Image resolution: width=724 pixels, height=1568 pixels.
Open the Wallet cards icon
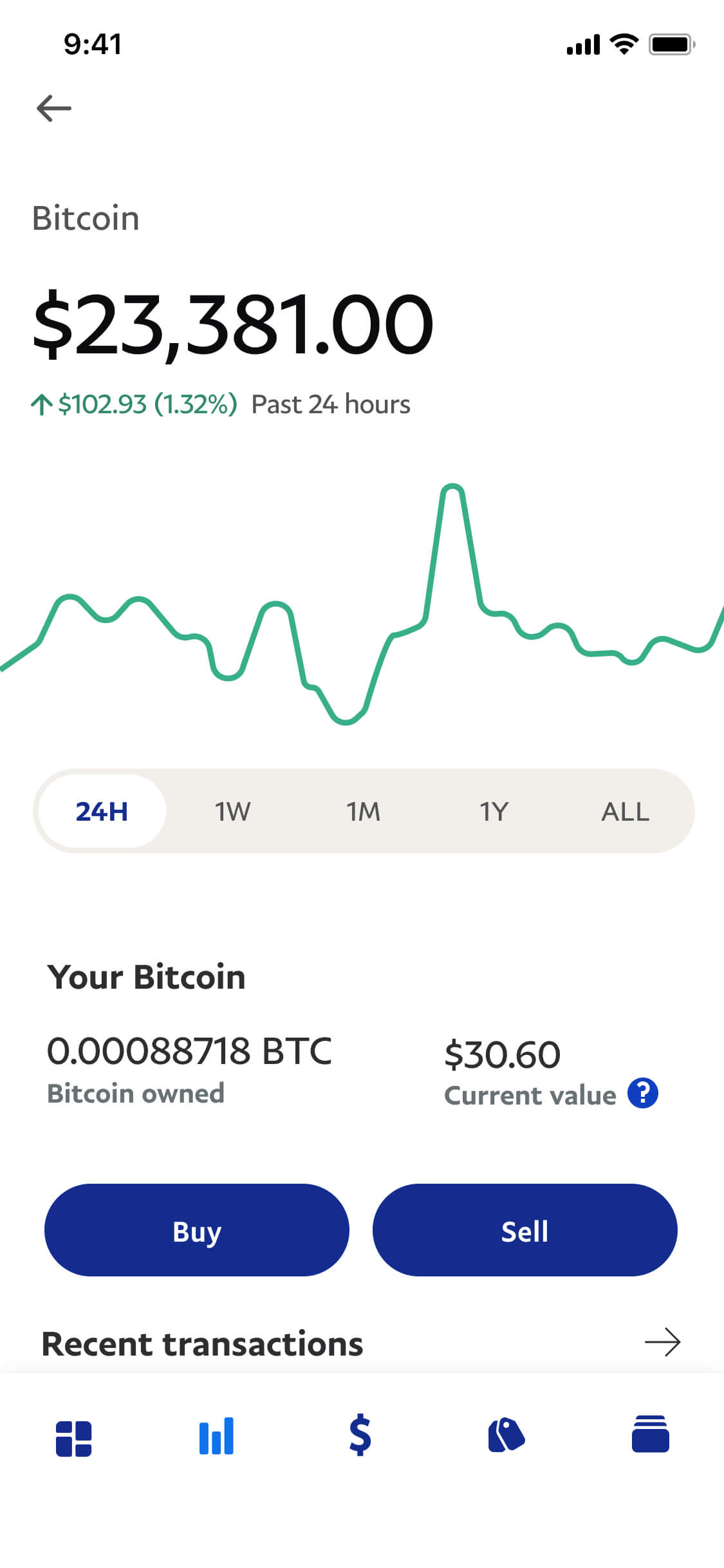651,1434
